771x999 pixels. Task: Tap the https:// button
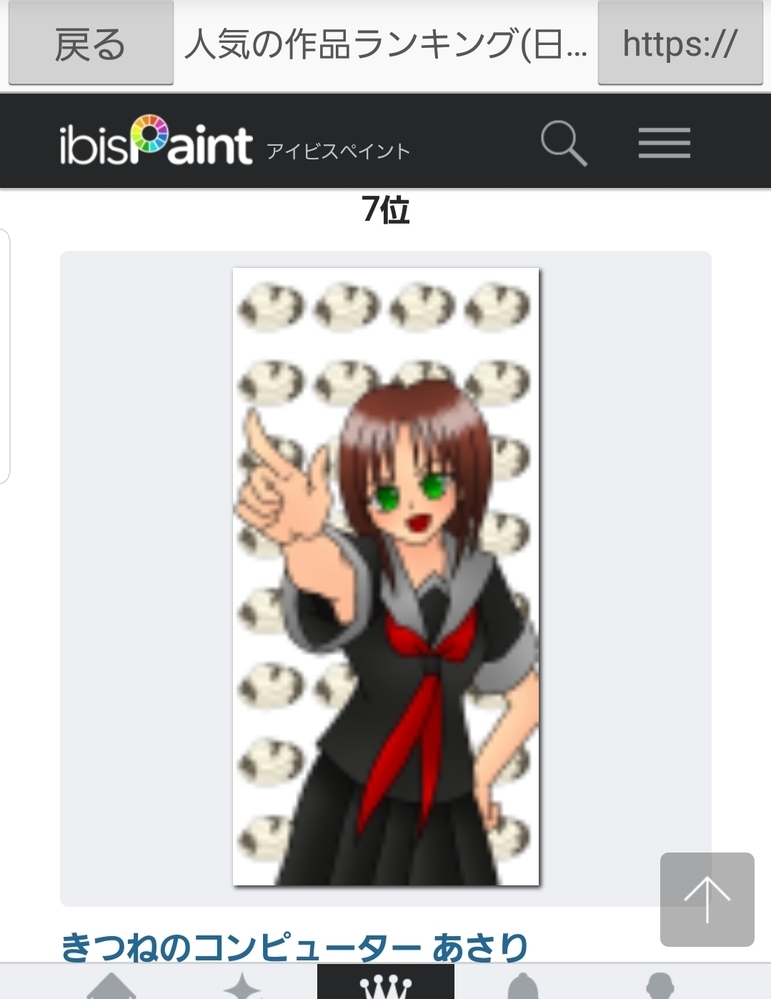click(680, 44)
